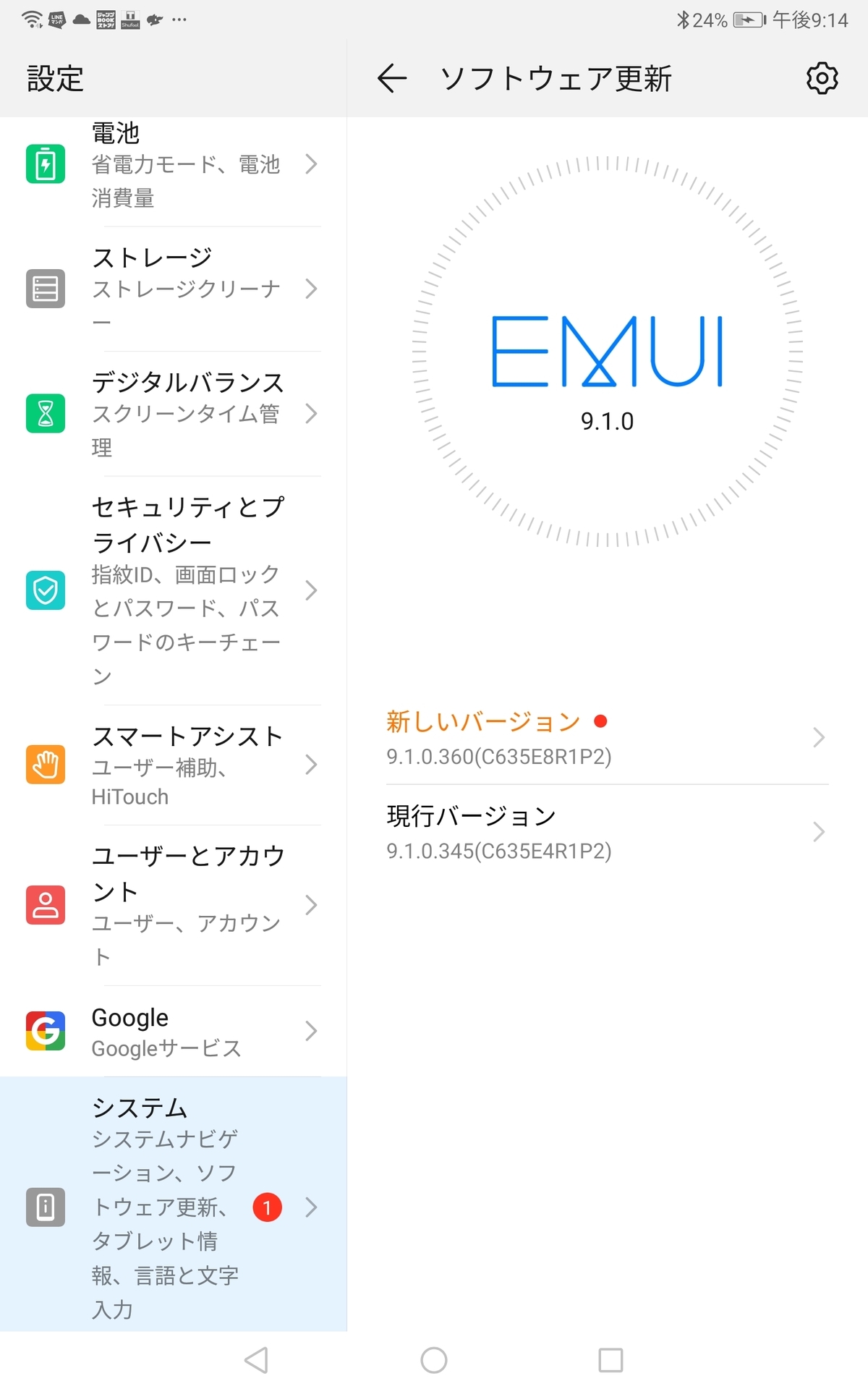Open ユーザーとアカウント settings
This screenshot has width=868, height=1389.
[174, 905]
